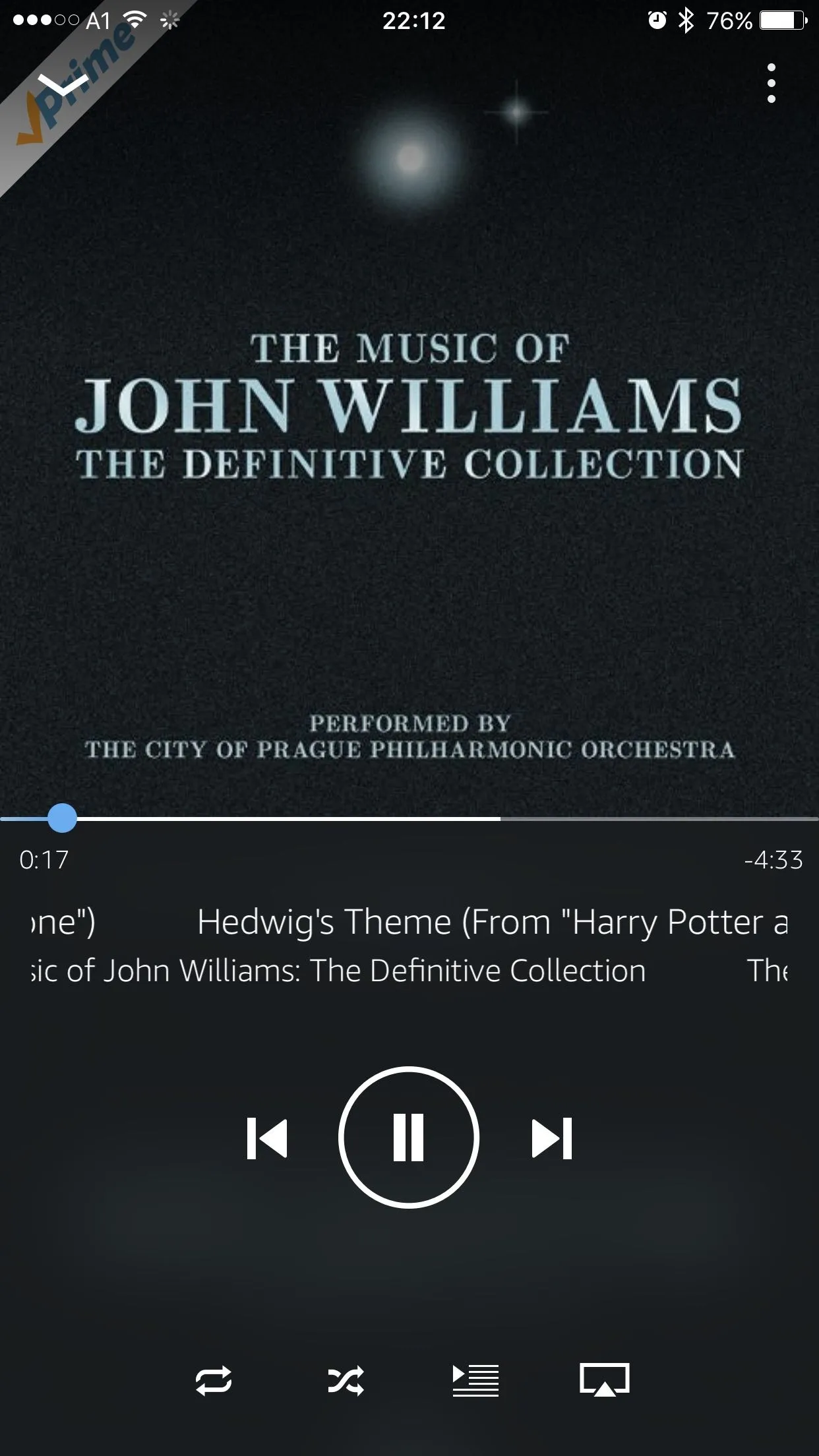Open the three-dot overflow menu

(x=771, y=83)
